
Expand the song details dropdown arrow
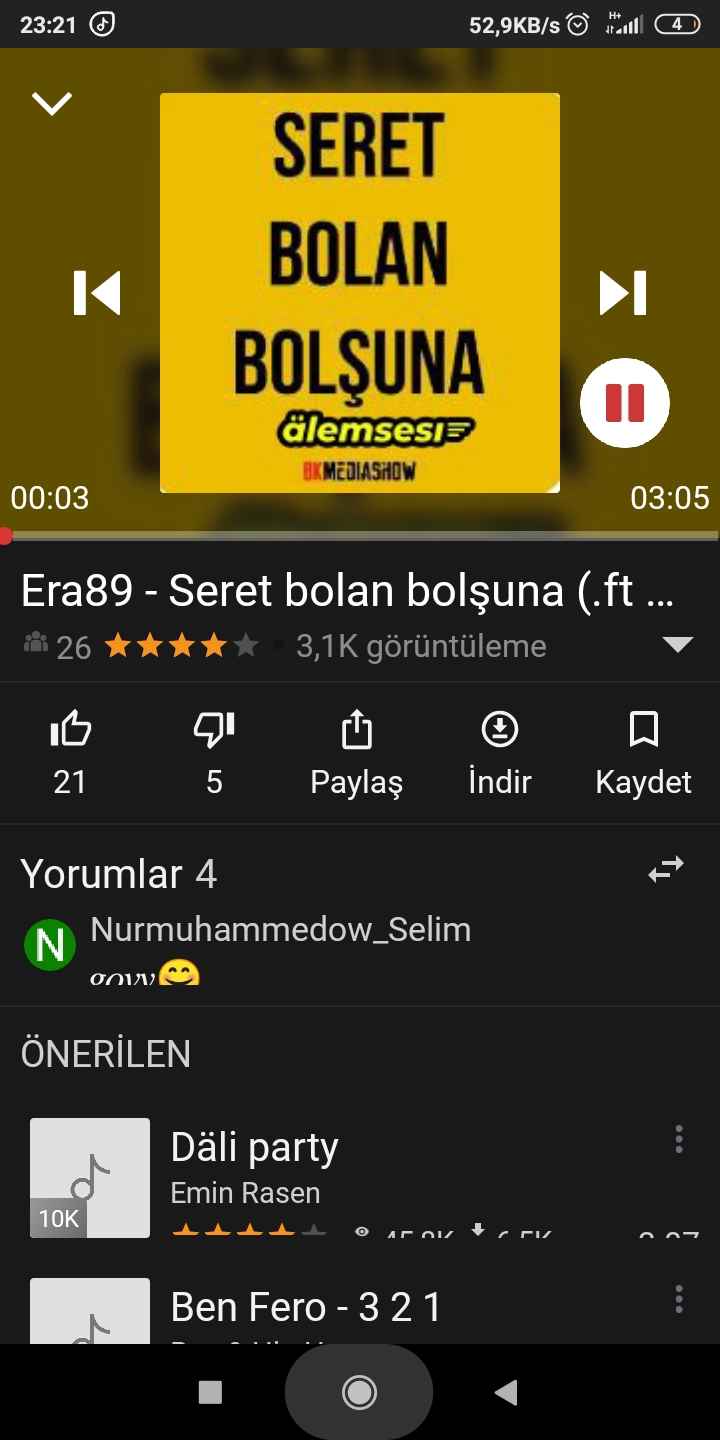pos(677,645)
